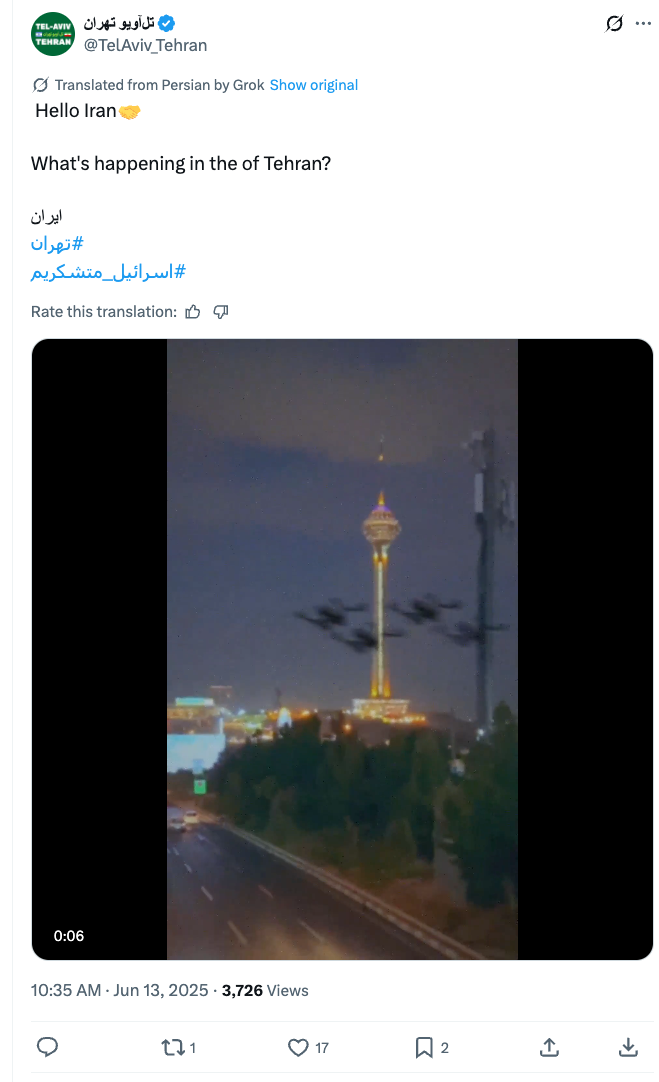Rate the translation with thumbs down
Viewport: 659px width, 1082px height.
tap(221, 312)
